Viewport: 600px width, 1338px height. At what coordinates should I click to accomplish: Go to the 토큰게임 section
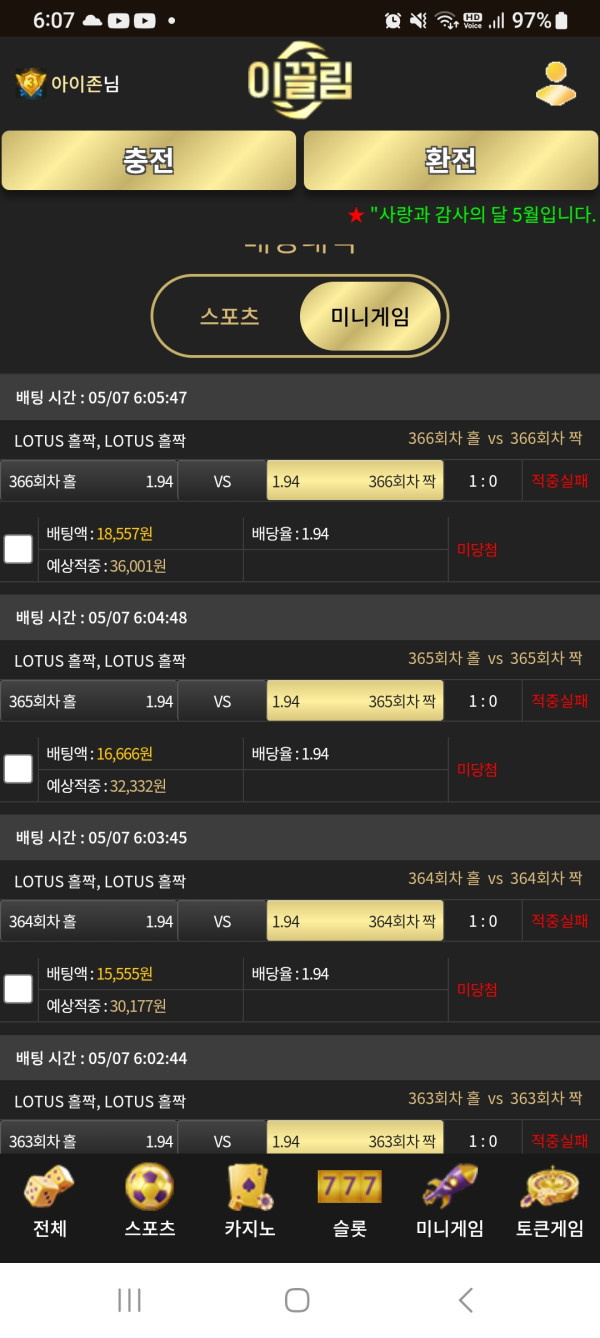point(550,1200)
